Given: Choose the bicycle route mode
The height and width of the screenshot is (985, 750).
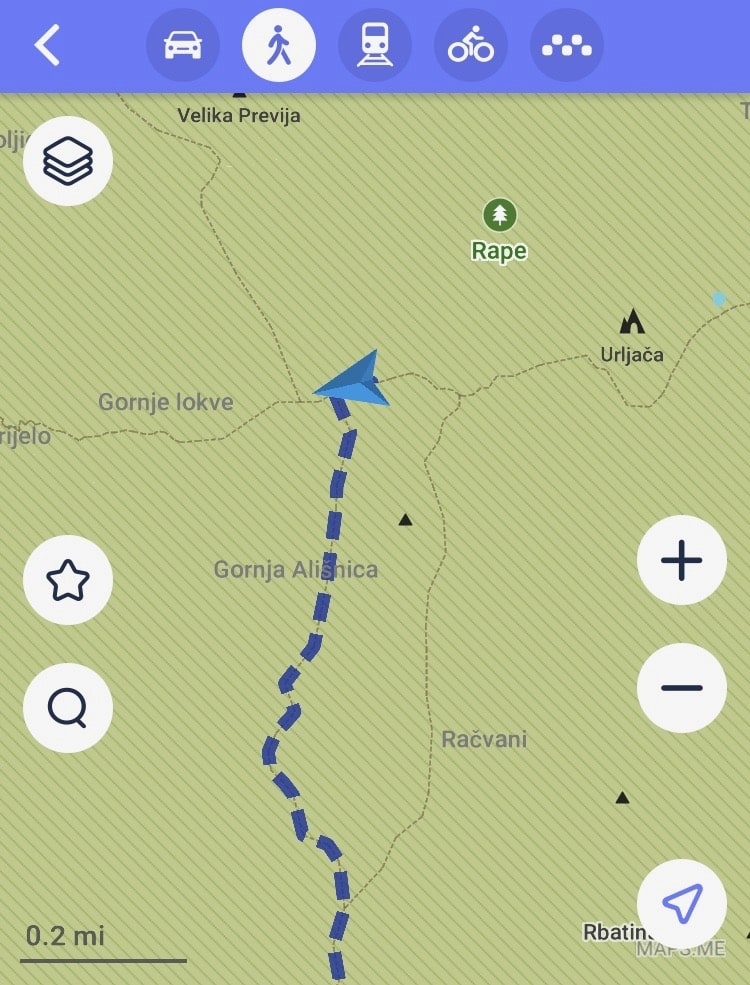Looking at the screenshot, I should point(471,46).
